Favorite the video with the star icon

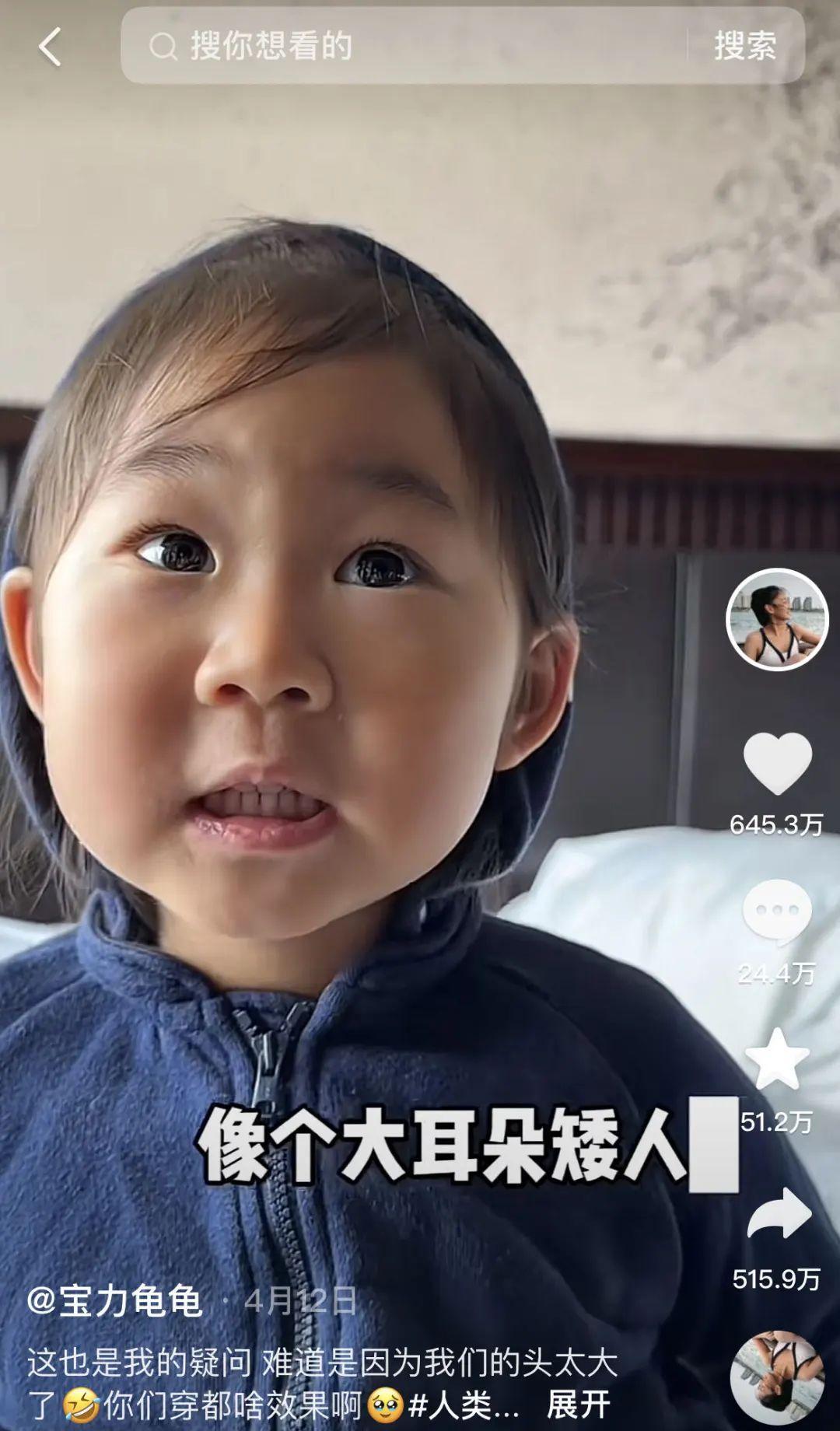pos(777,1059)
